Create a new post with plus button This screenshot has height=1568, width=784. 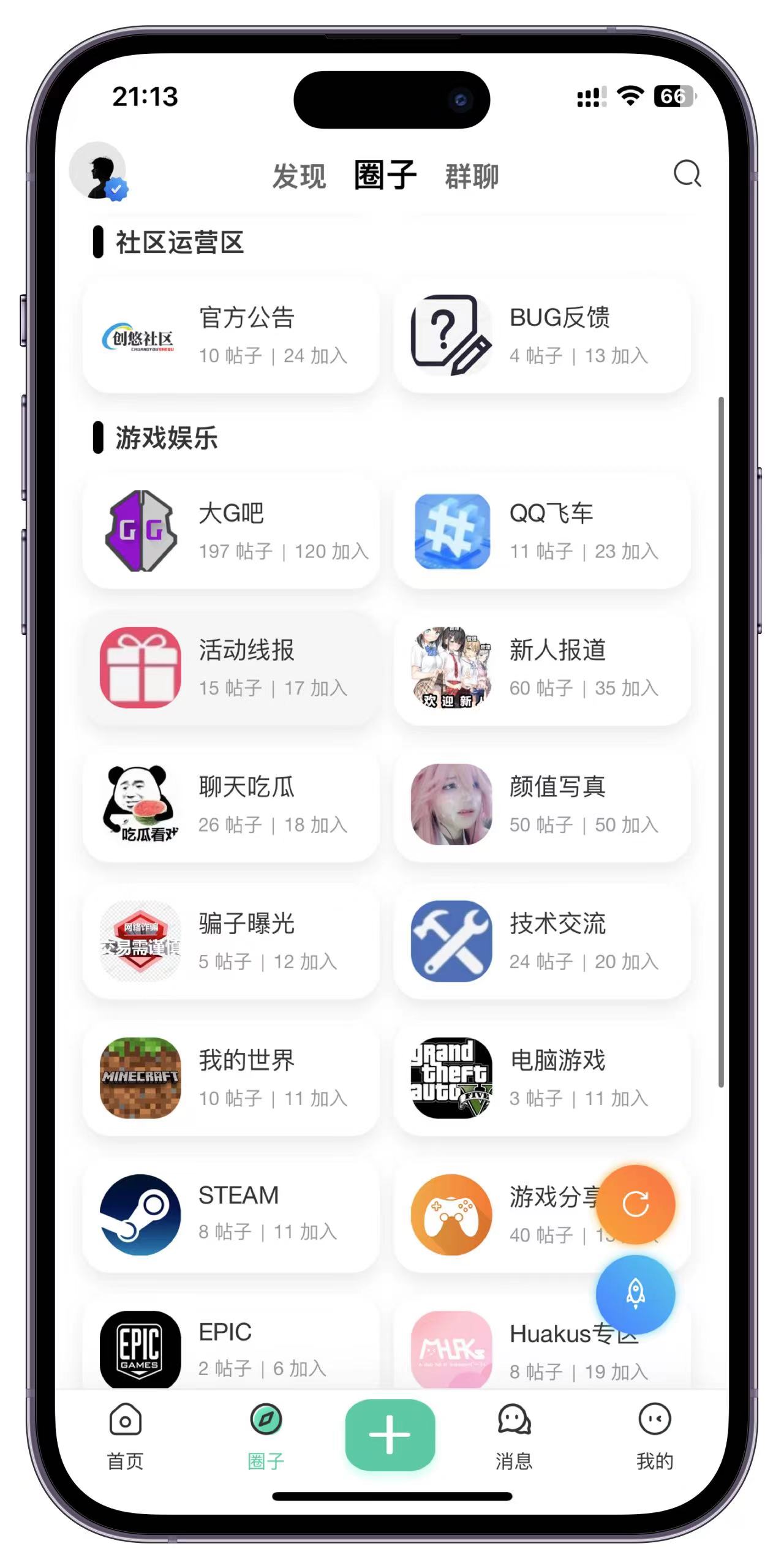point(390,1434)
